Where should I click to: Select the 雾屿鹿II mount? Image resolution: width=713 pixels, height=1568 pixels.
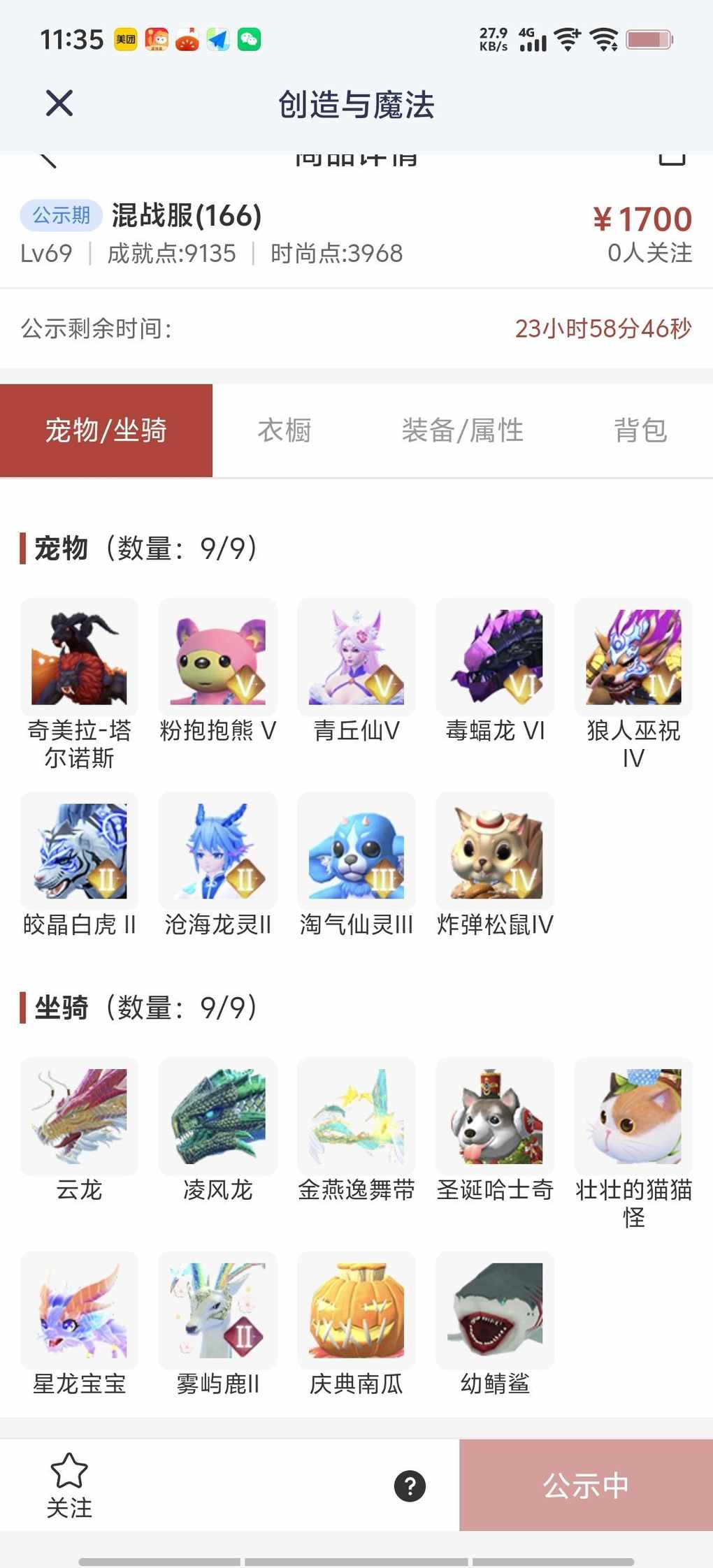click(217, 1310)
